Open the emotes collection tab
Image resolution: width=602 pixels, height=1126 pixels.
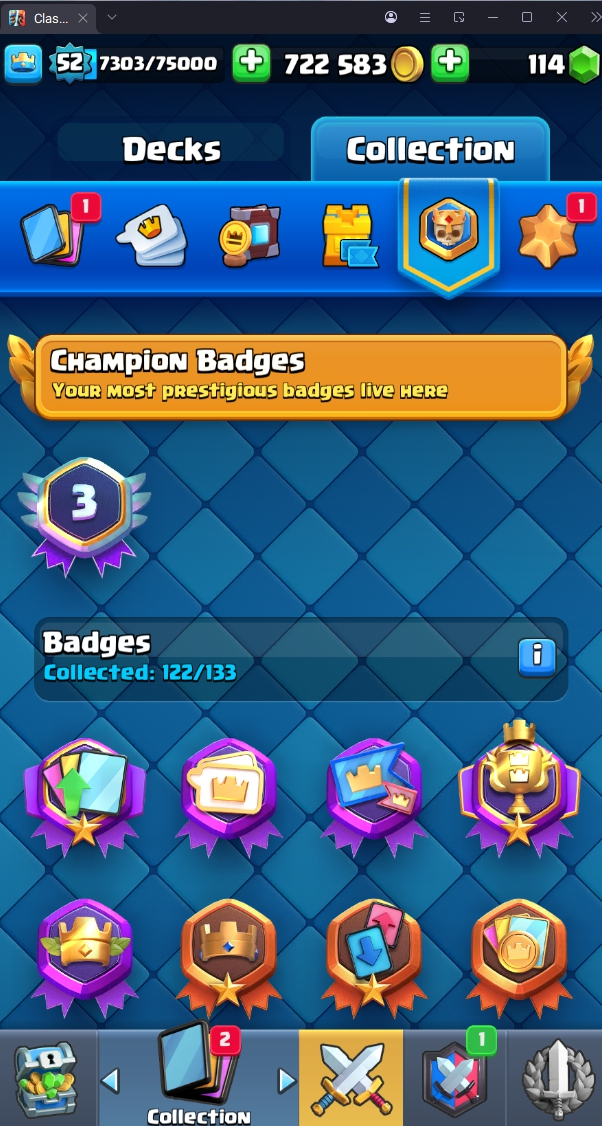pyautogui.click(x=151, y=236)
